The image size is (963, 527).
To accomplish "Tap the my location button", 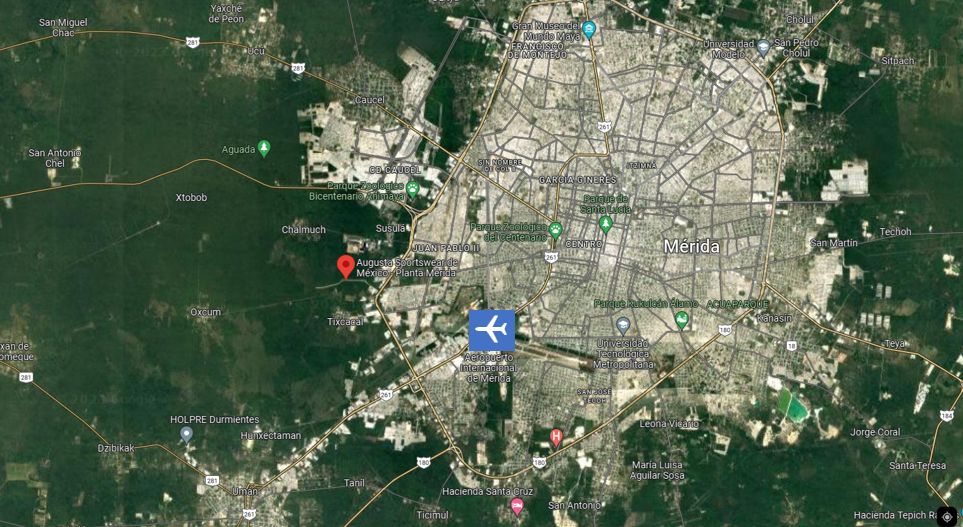I will [947, 516].
